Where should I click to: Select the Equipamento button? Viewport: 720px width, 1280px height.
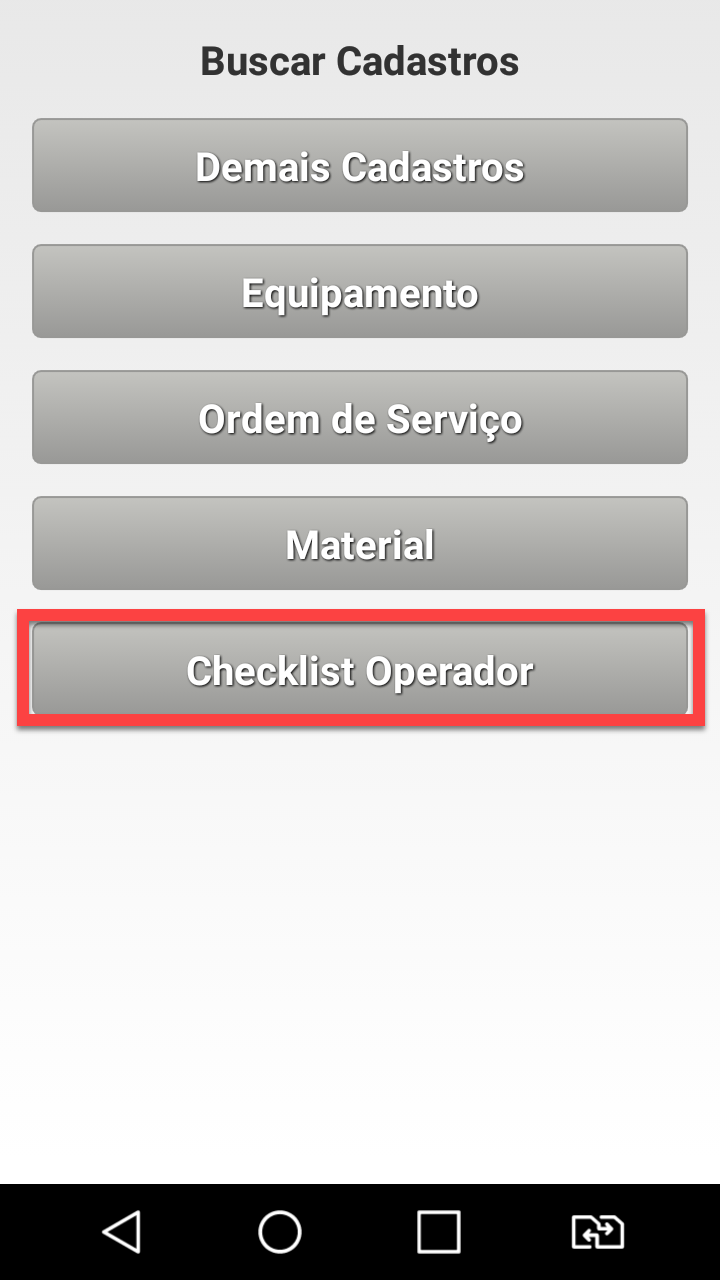[x=360, y=292]
